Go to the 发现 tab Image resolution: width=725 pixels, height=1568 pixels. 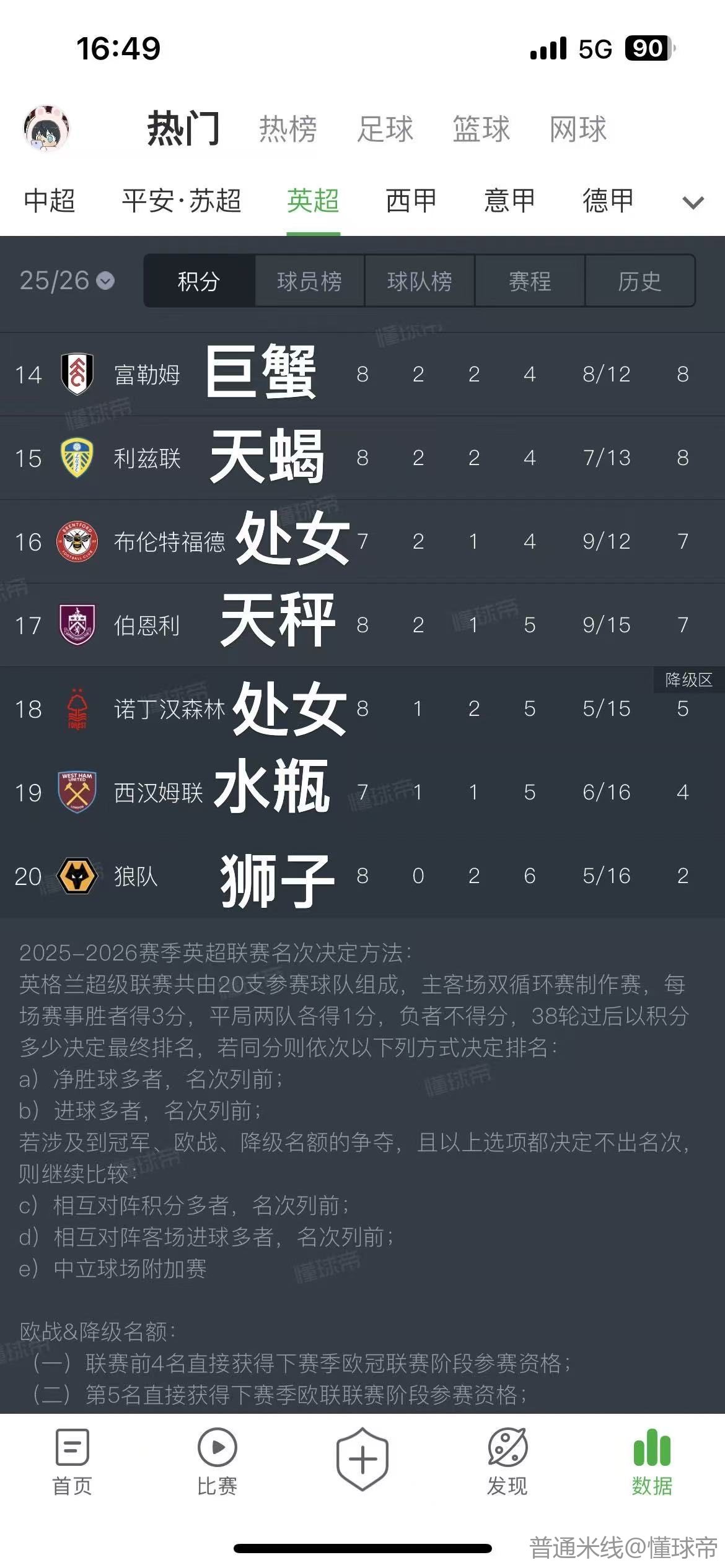(507, 1460)
